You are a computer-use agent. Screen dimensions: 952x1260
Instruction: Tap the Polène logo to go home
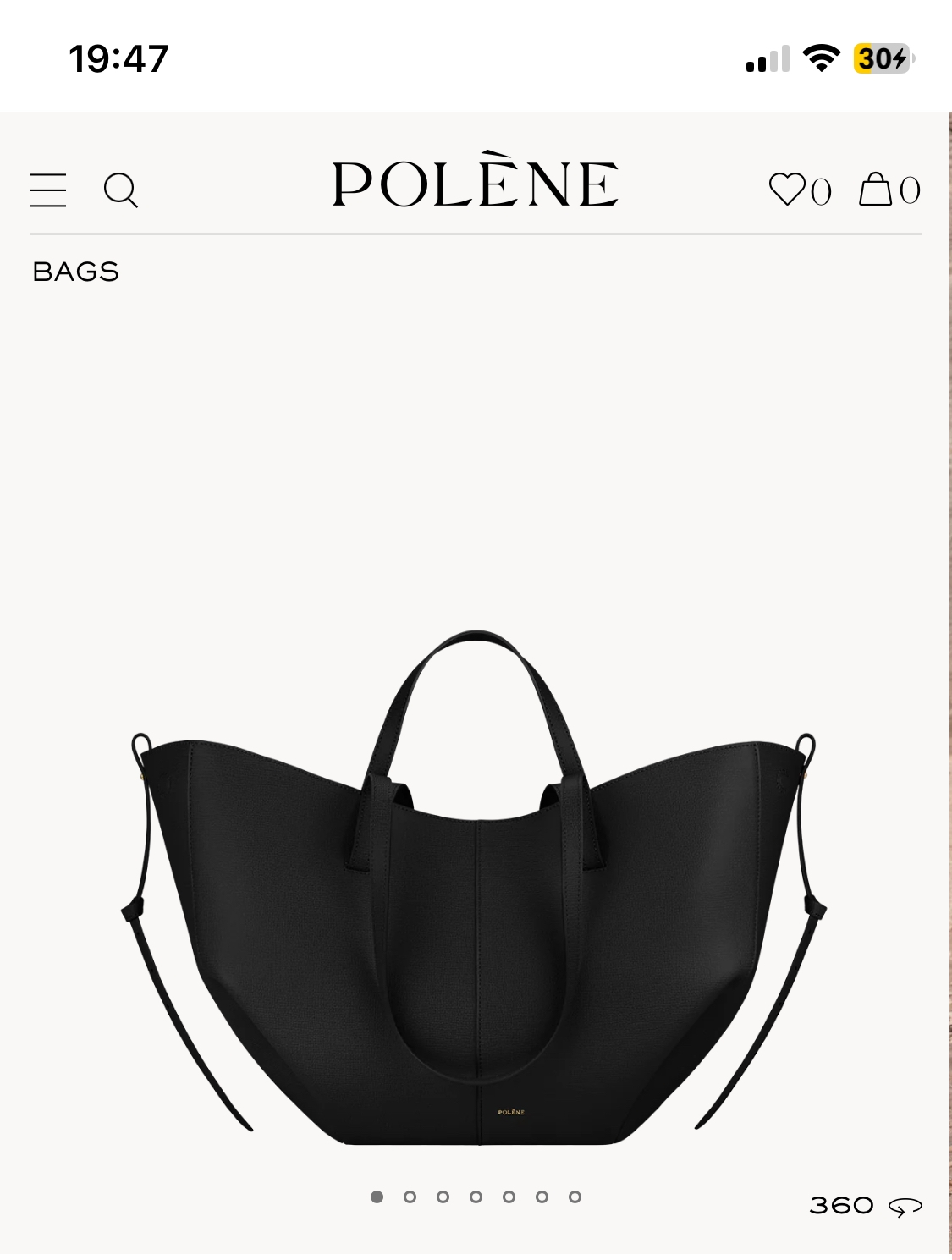tap(475, 184)
